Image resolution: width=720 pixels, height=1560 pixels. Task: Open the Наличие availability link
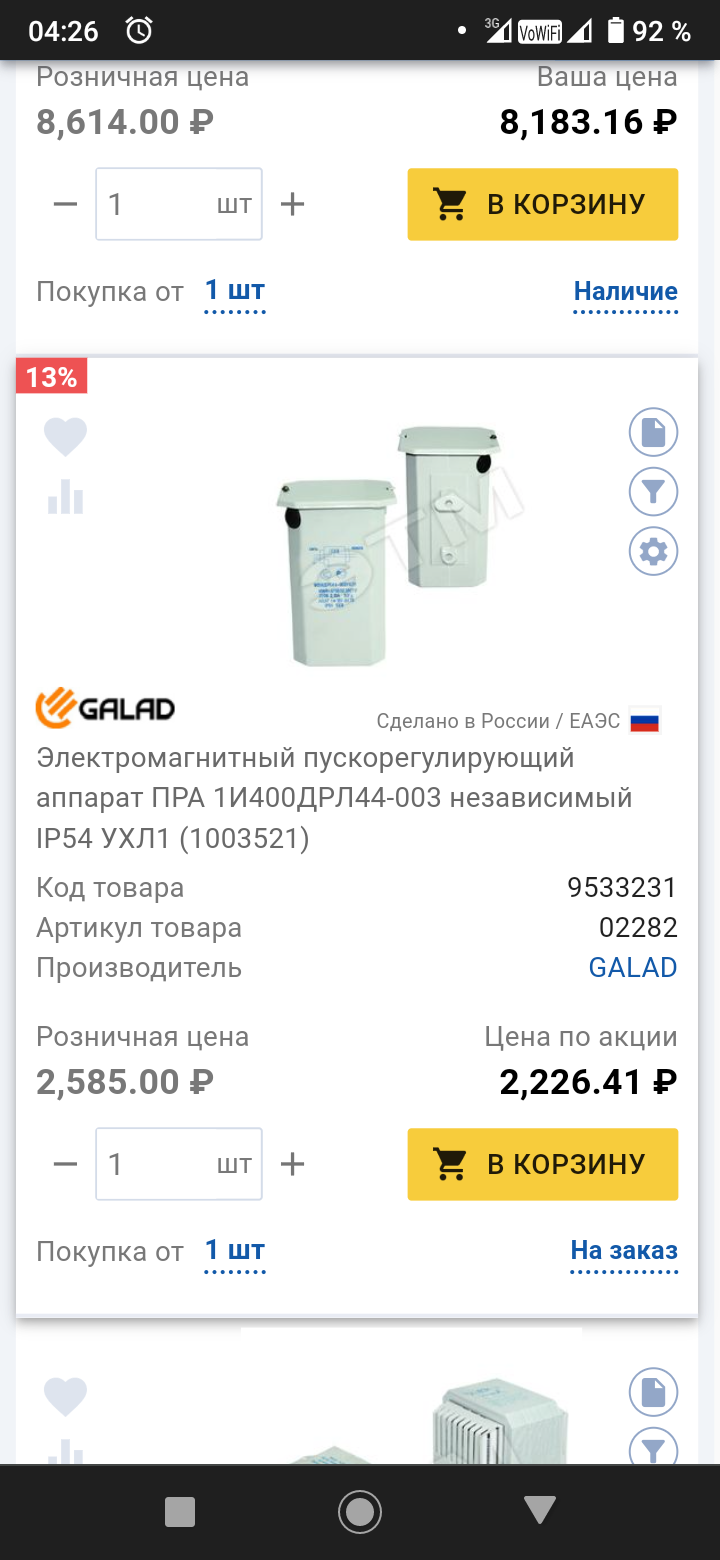[x=626, y=292]
